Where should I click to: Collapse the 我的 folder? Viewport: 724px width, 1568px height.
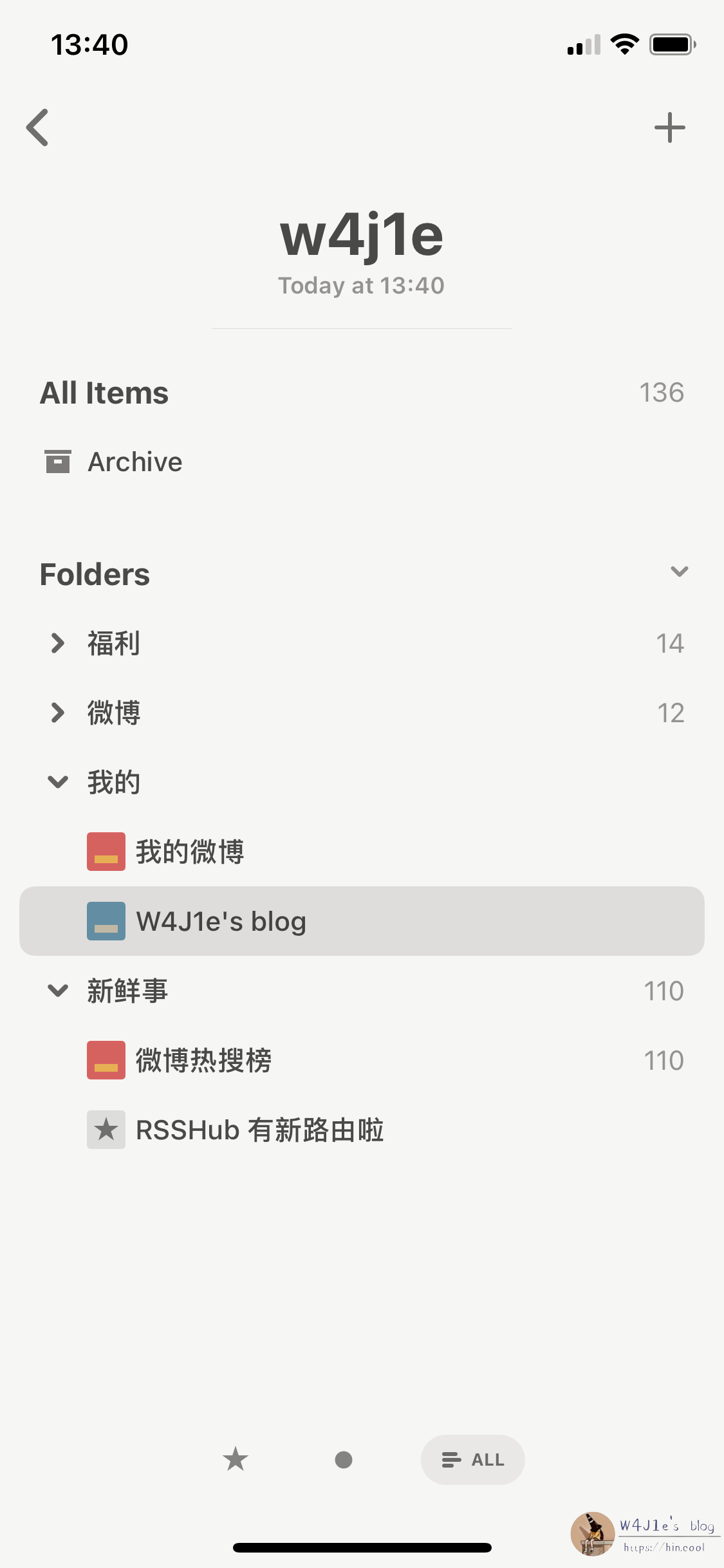click(58, 782)
